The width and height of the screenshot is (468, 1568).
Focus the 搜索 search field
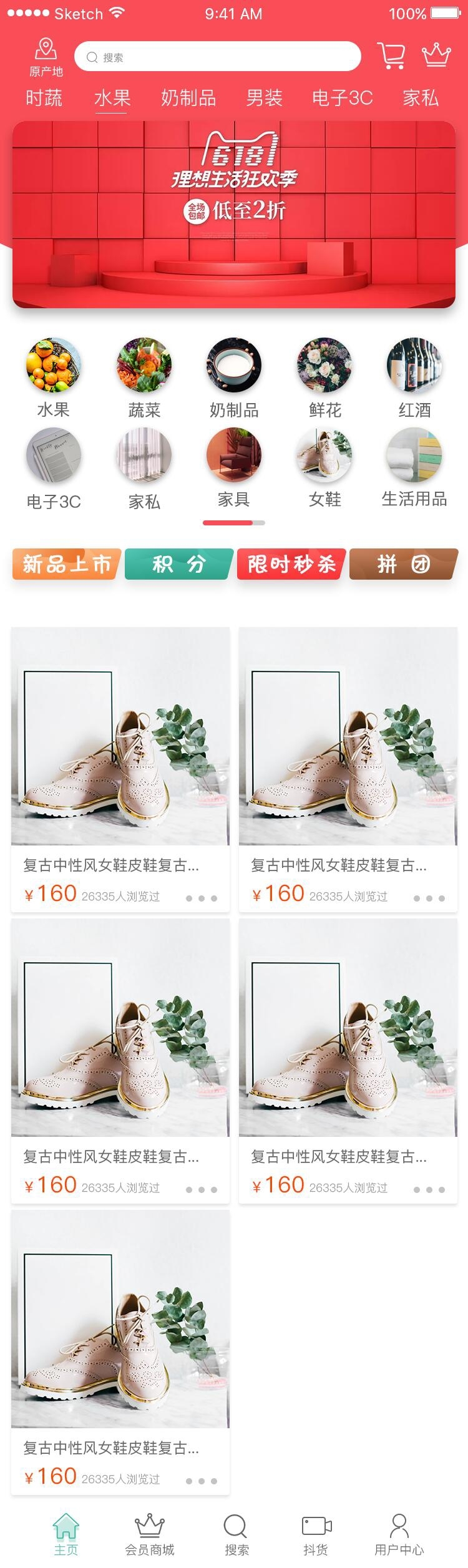pyautogui.click(x=217, y=57)
